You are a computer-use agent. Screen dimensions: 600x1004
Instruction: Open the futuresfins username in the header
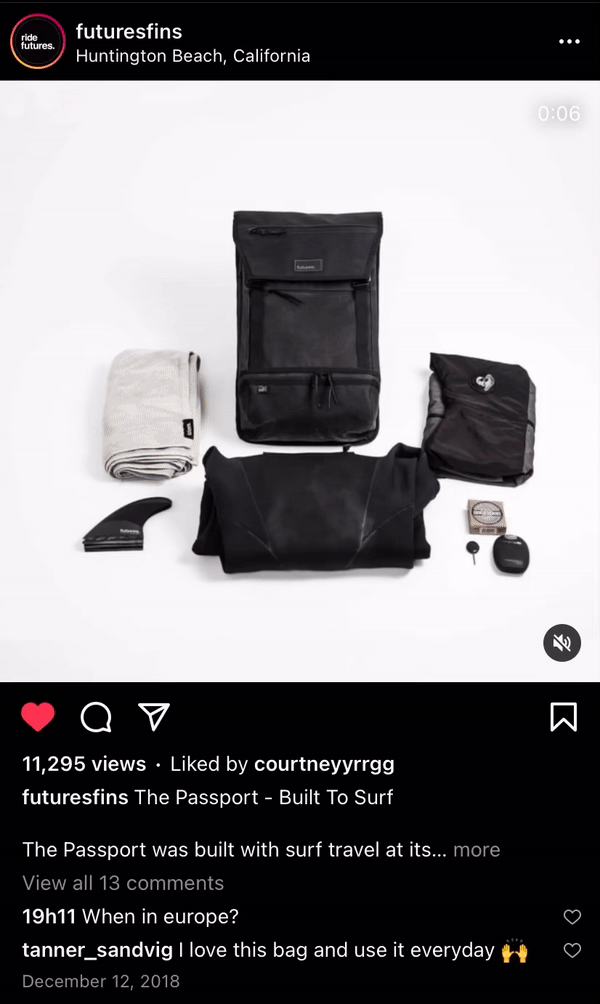129,32
